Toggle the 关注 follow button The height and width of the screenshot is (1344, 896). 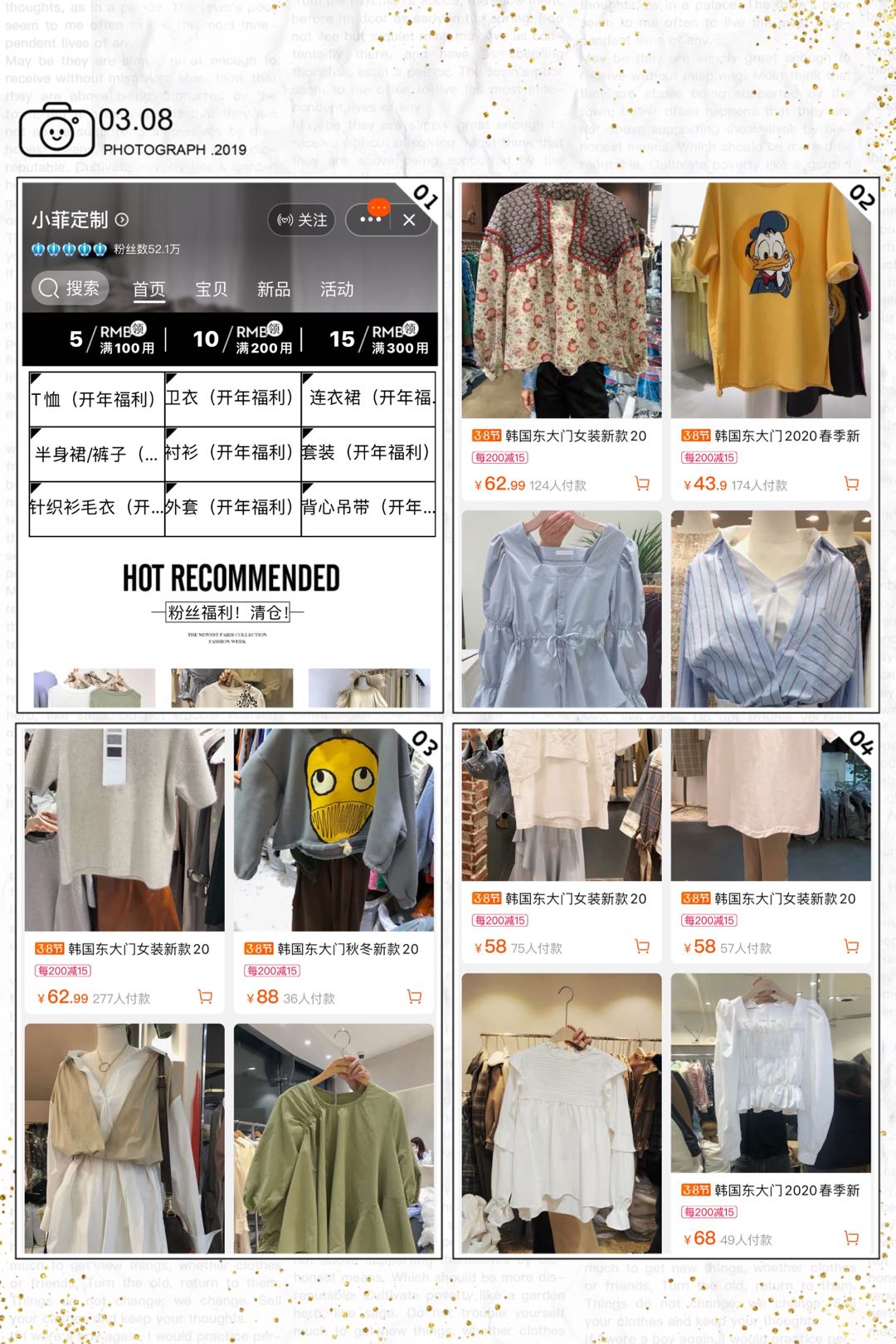coord(300,220)
